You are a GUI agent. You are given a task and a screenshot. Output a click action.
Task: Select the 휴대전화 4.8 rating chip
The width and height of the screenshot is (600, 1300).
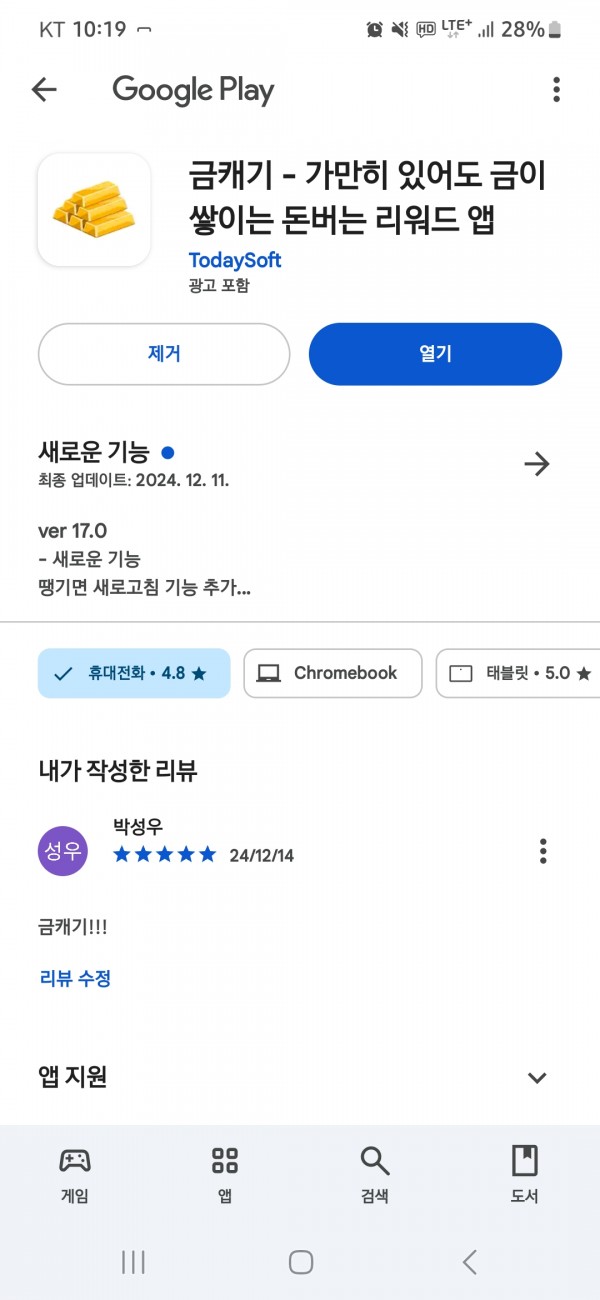click(x=134, y=673)
